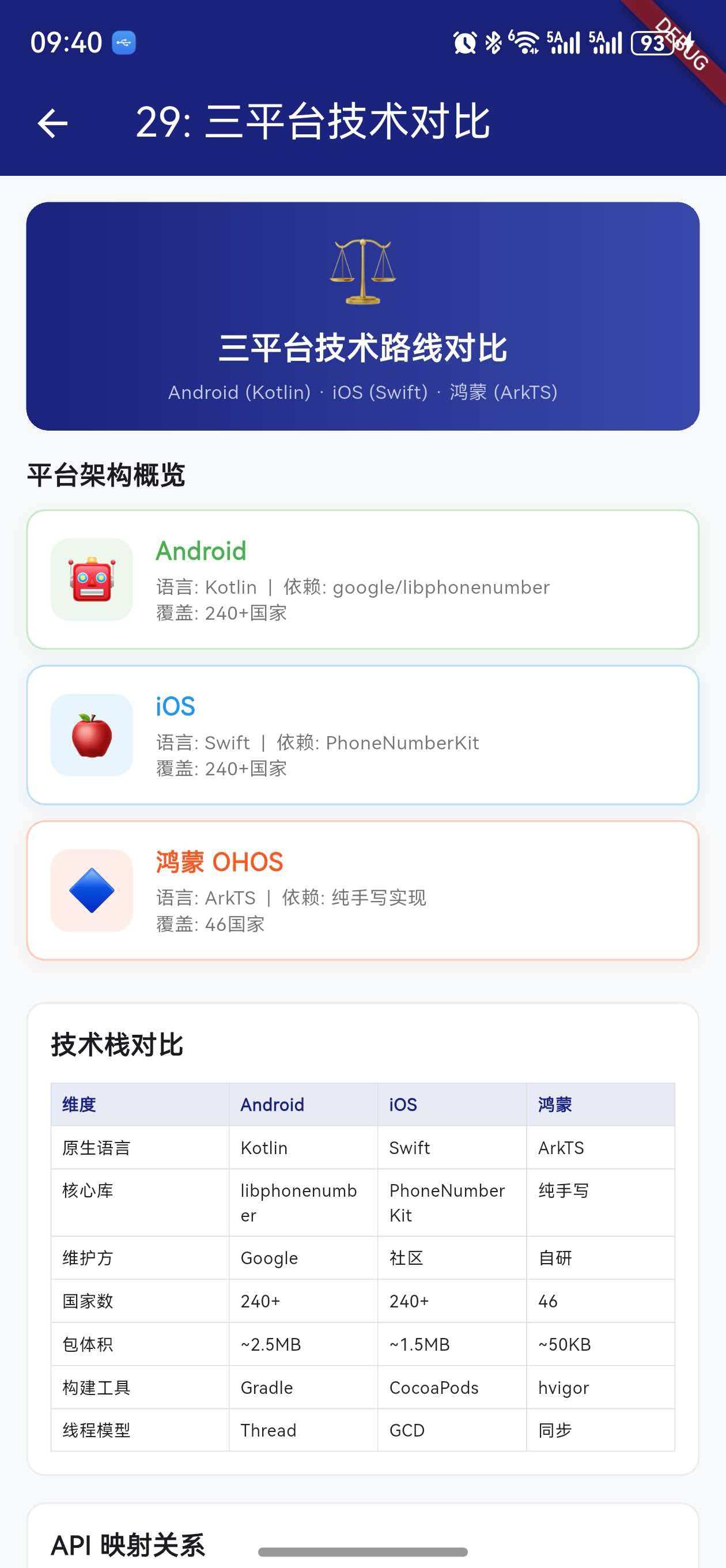Tap the blue diamond 鸿蒙 OHOS icon
Viewport: 726px width, 1568px height.
[x=92, y=892]
